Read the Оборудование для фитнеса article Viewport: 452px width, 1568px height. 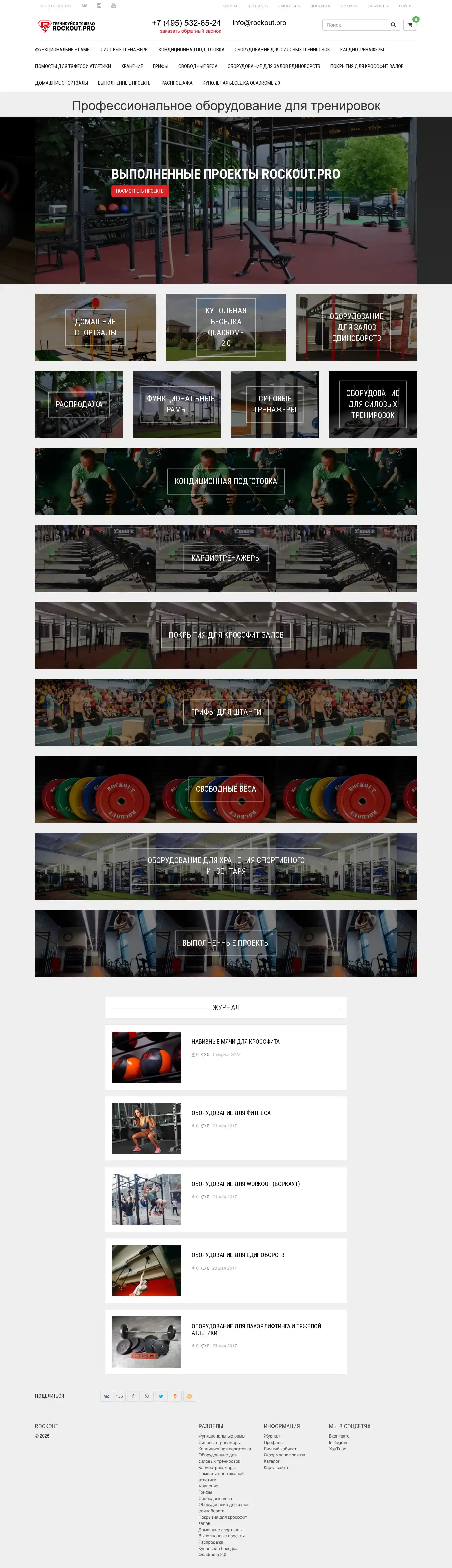(231, 1113)
